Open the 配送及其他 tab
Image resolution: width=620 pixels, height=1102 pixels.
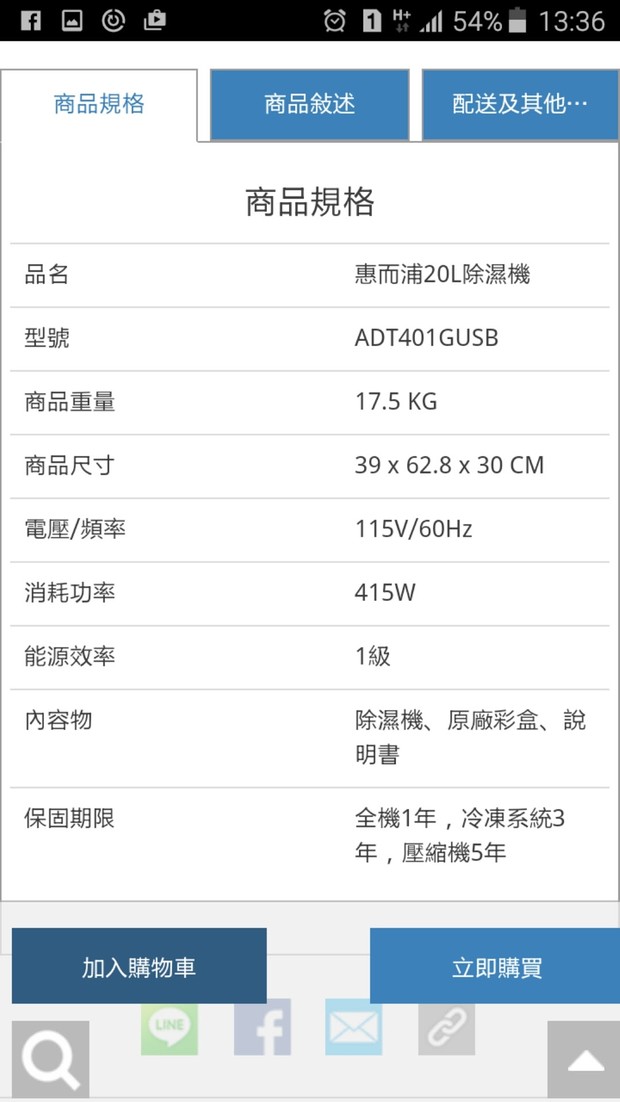[520, 105]
